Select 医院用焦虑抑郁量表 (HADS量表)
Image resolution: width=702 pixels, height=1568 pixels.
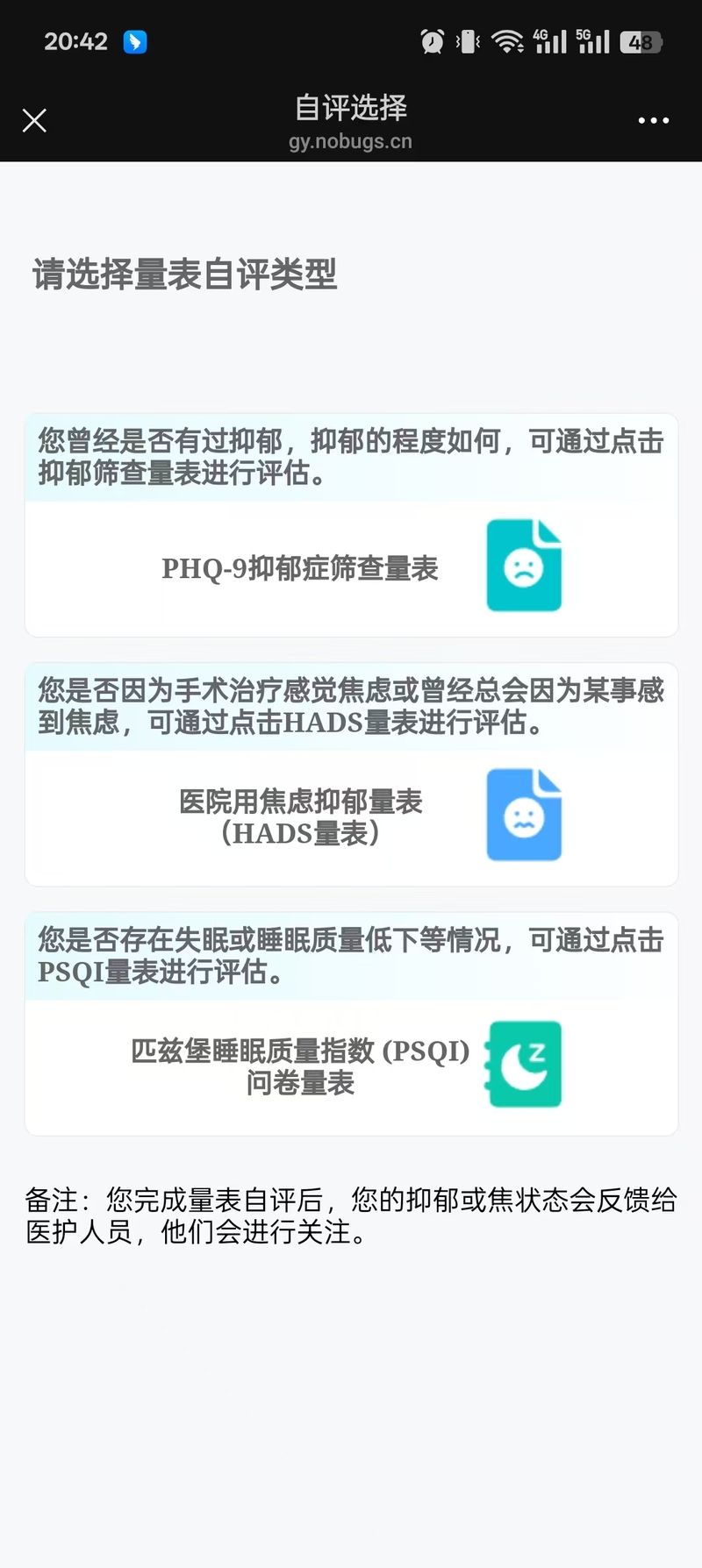tap(351, 817)
